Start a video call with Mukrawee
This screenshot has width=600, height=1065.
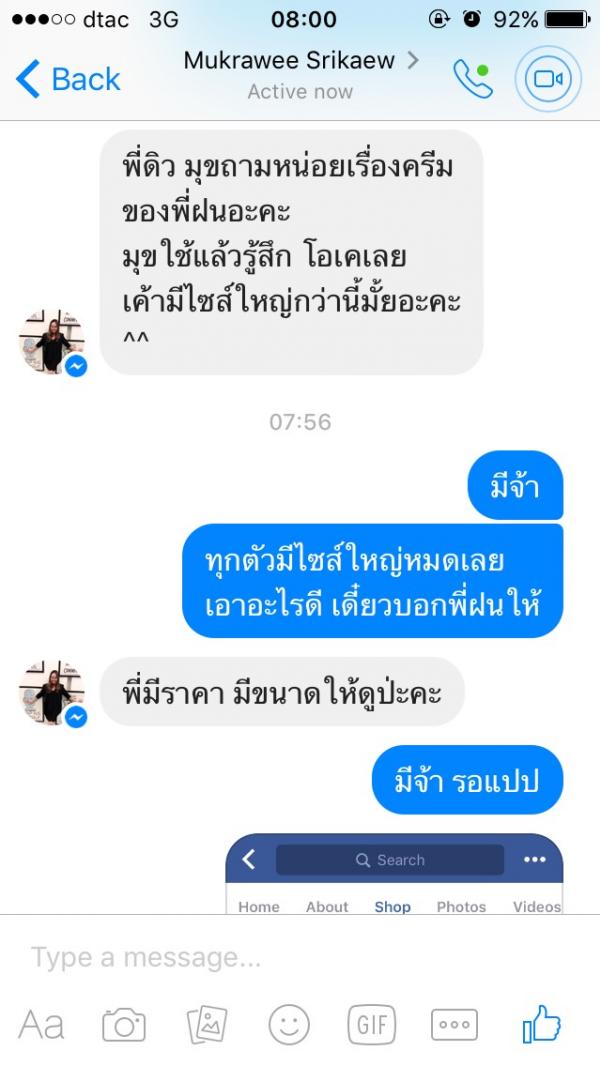click(x=548, y=79)
